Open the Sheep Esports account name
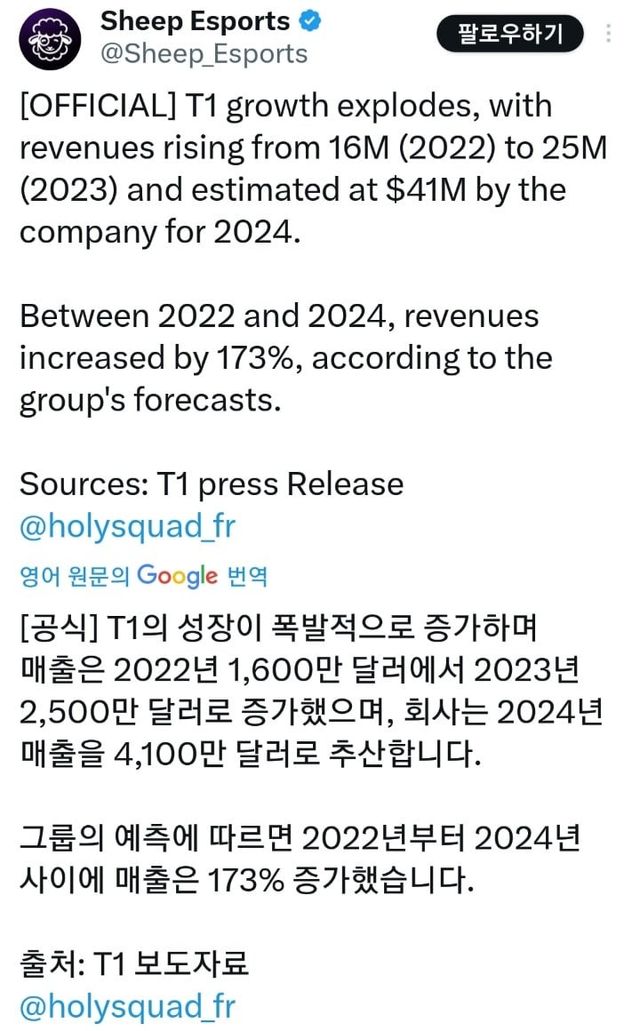Viewport: 640px width, 1031px height. pos(195,20)
